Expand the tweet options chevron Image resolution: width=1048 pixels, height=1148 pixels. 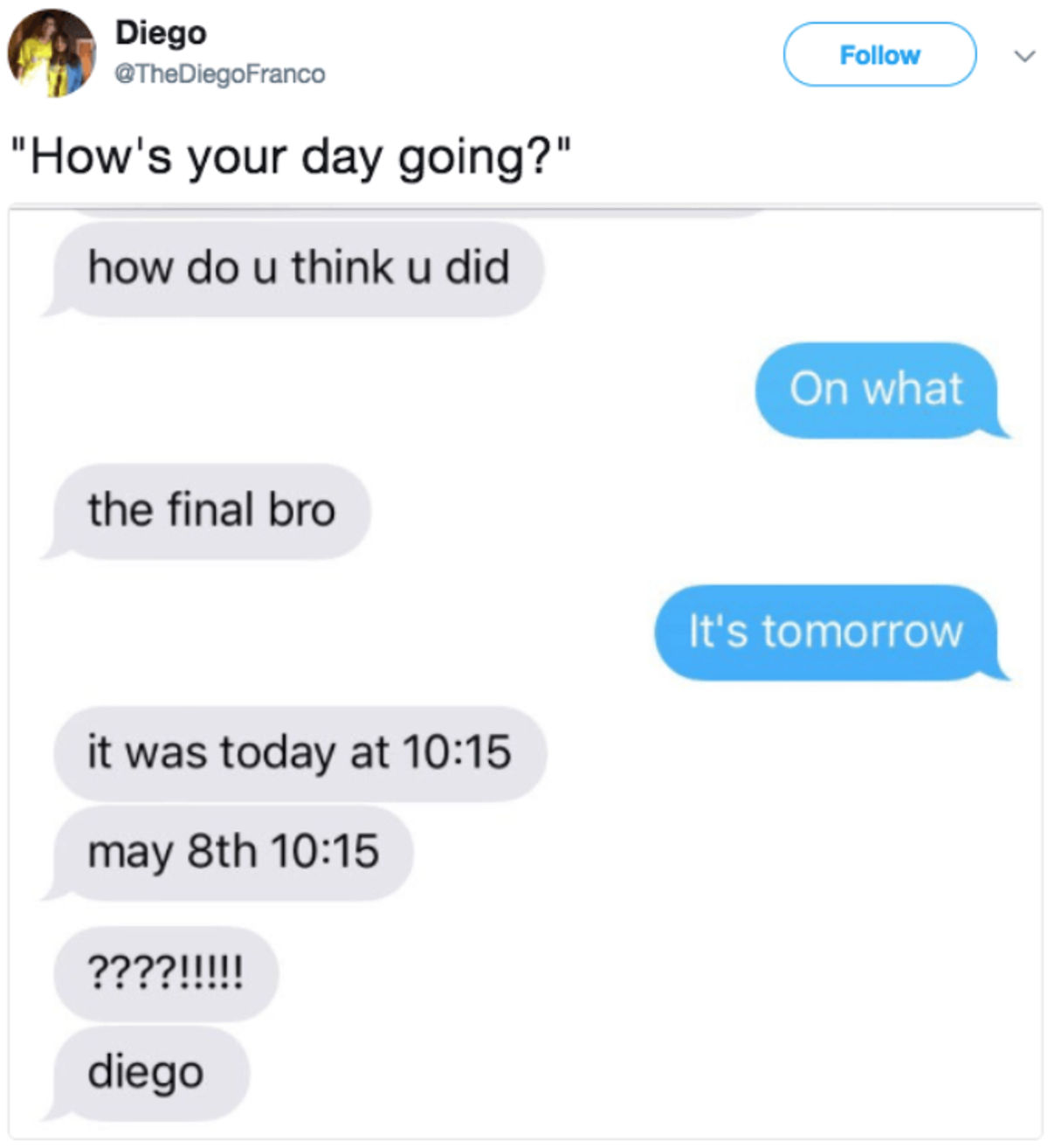pyautogui.click(x=1024, y=57)
